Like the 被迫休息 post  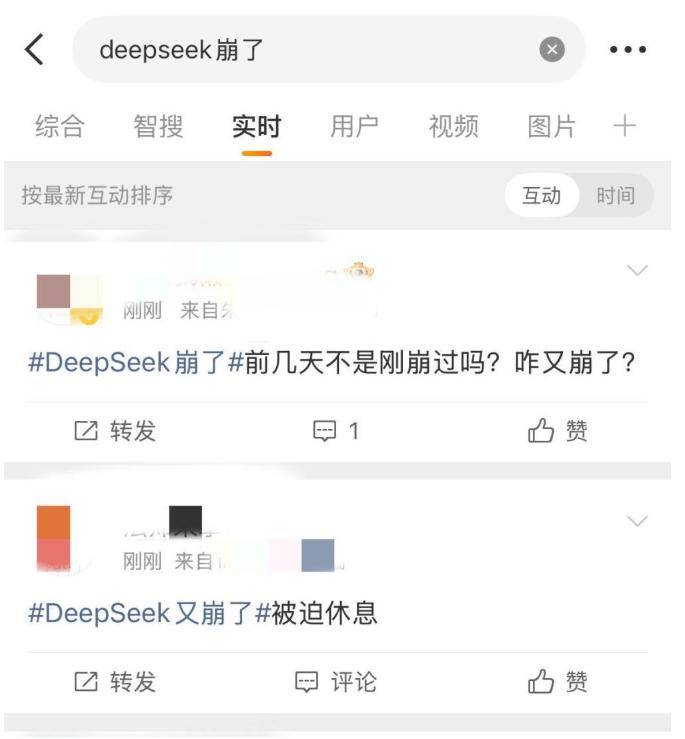tap(558, 682)
